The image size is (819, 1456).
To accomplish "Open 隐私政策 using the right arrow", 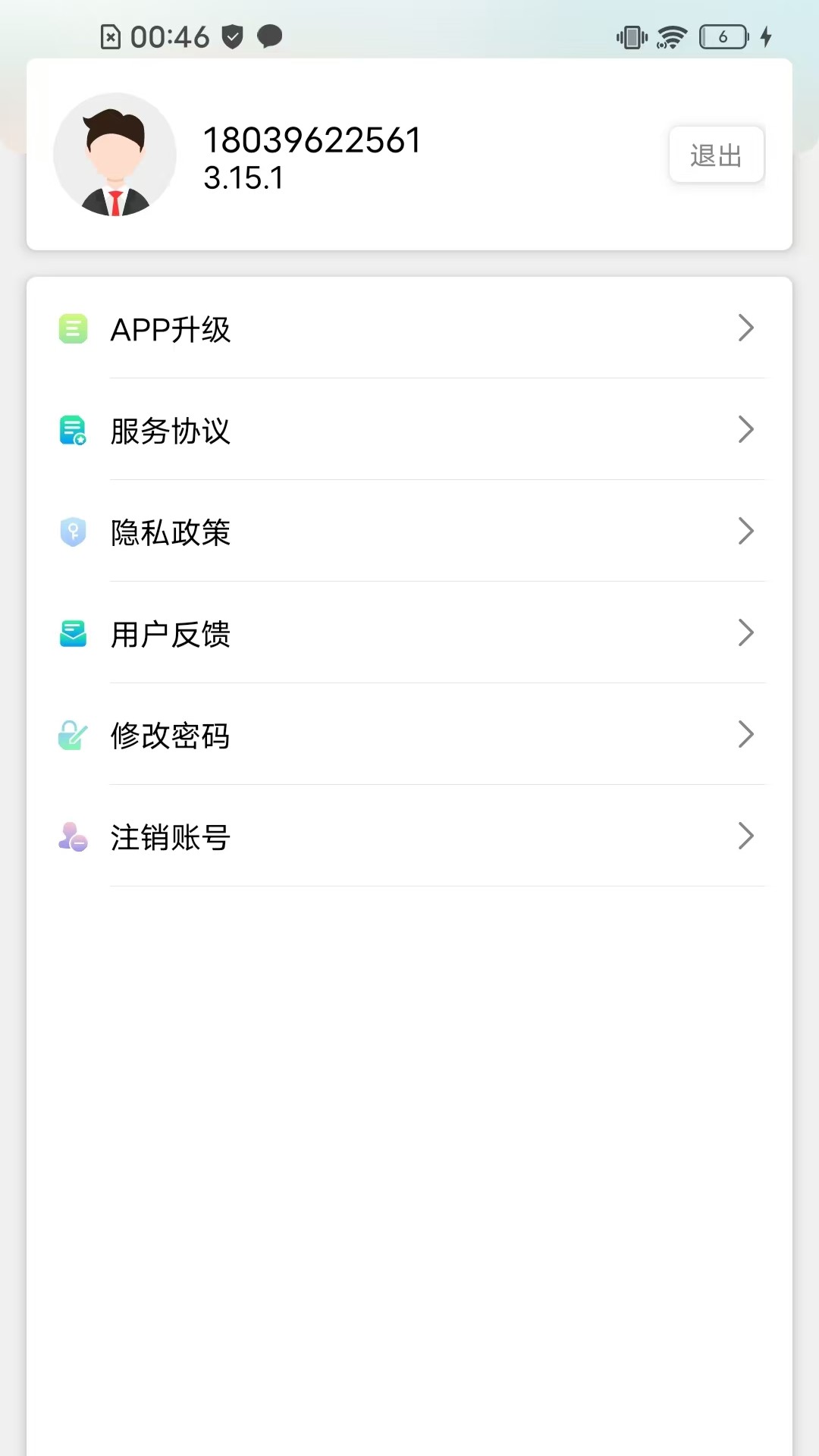I will 746,532.
